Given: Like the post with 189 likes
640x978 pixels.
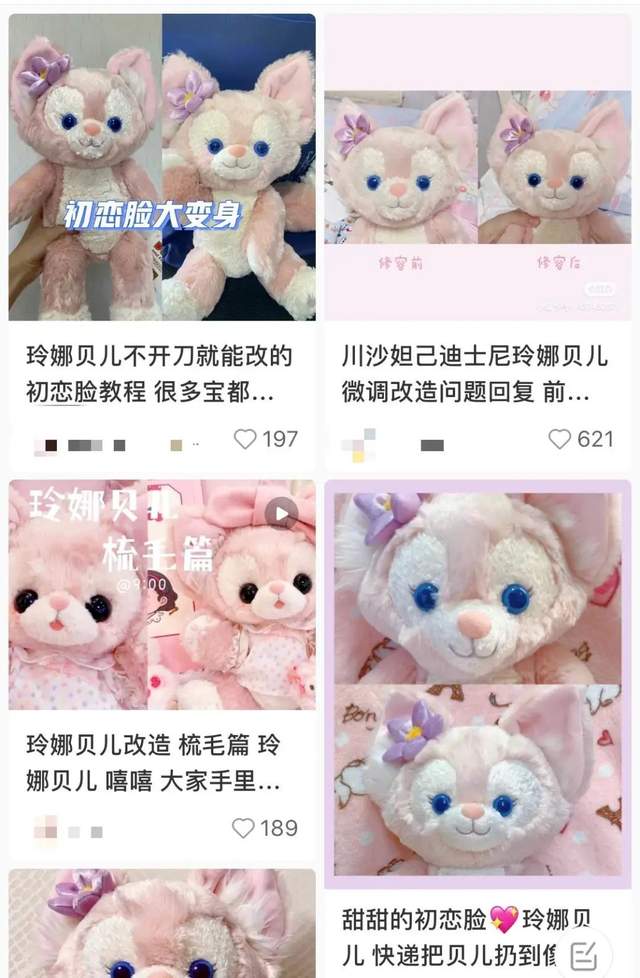Looking at the screenshot, I should pos(245,828).
